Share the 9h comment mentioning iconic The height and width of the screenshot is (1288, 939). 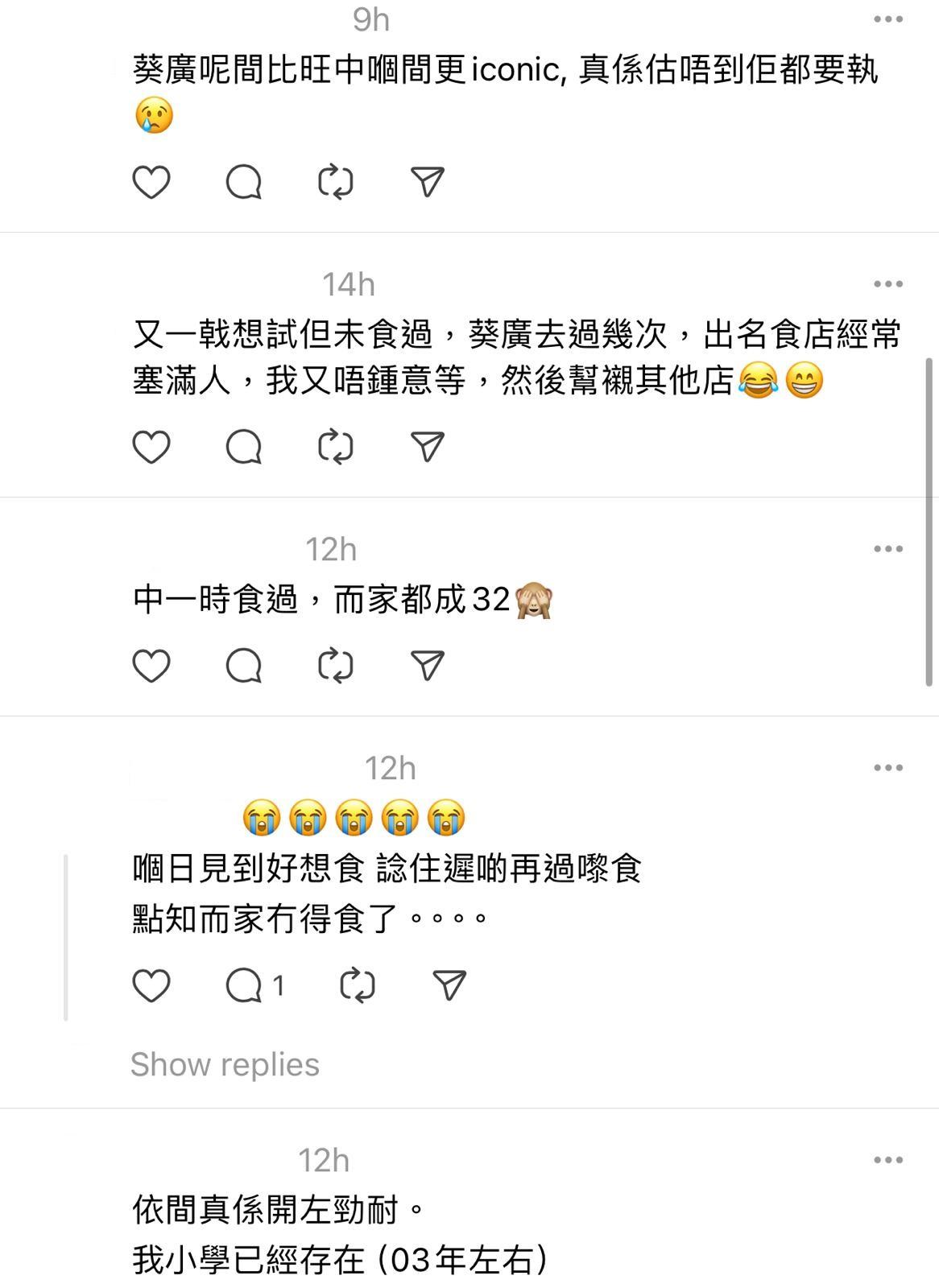428,182
